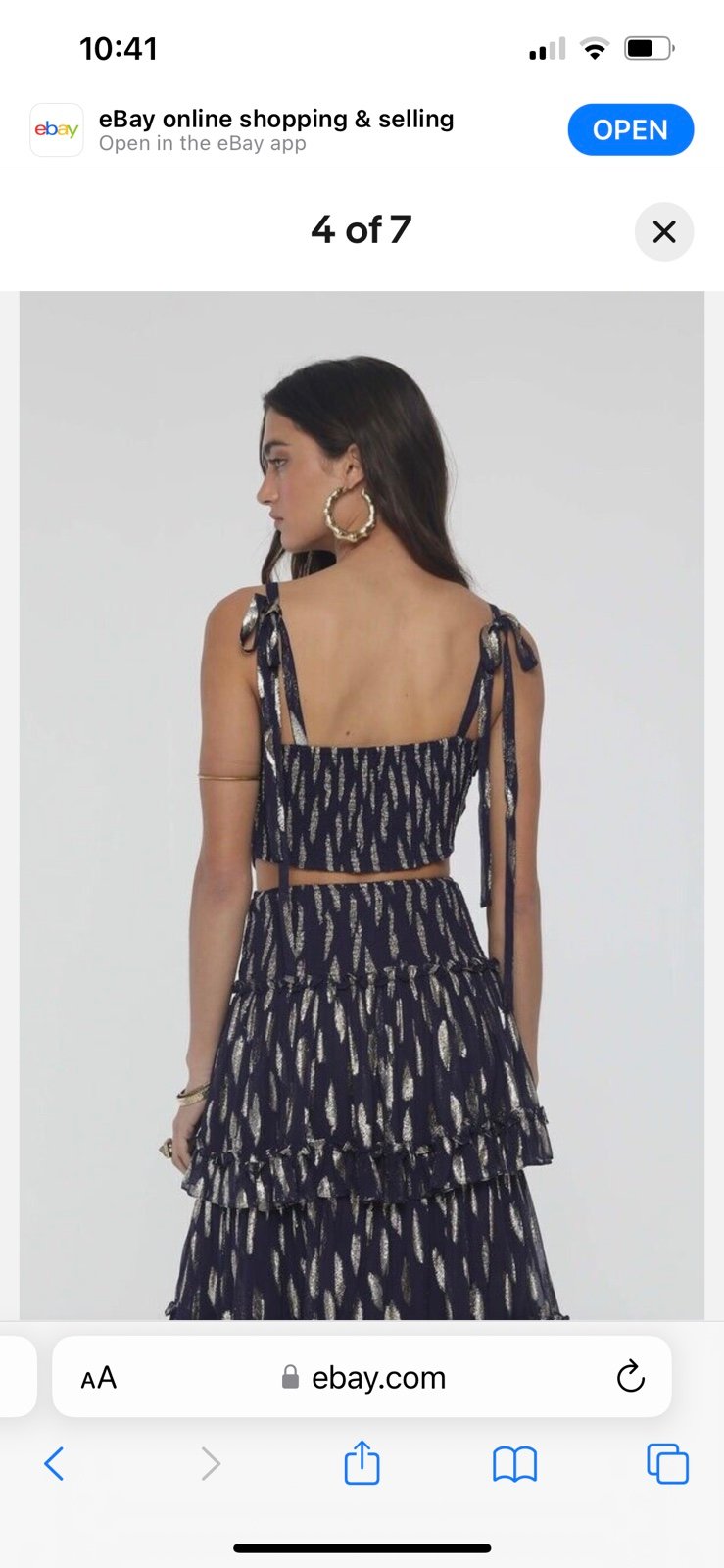Close the image gallery viewer
Screen dimensions: 724x1568
[x=664, y=232]
